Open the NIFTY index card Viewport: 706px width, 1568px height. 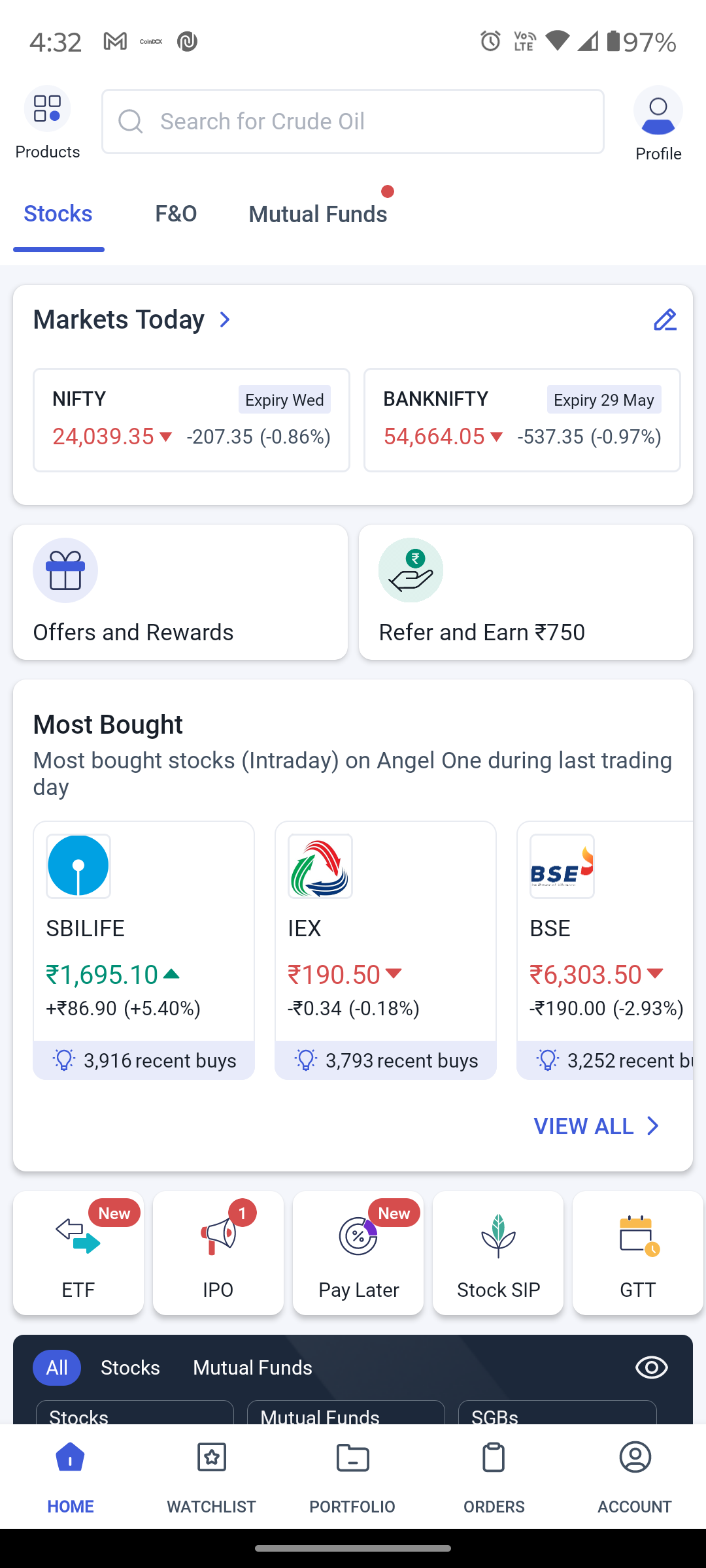[x=192, y=420]
